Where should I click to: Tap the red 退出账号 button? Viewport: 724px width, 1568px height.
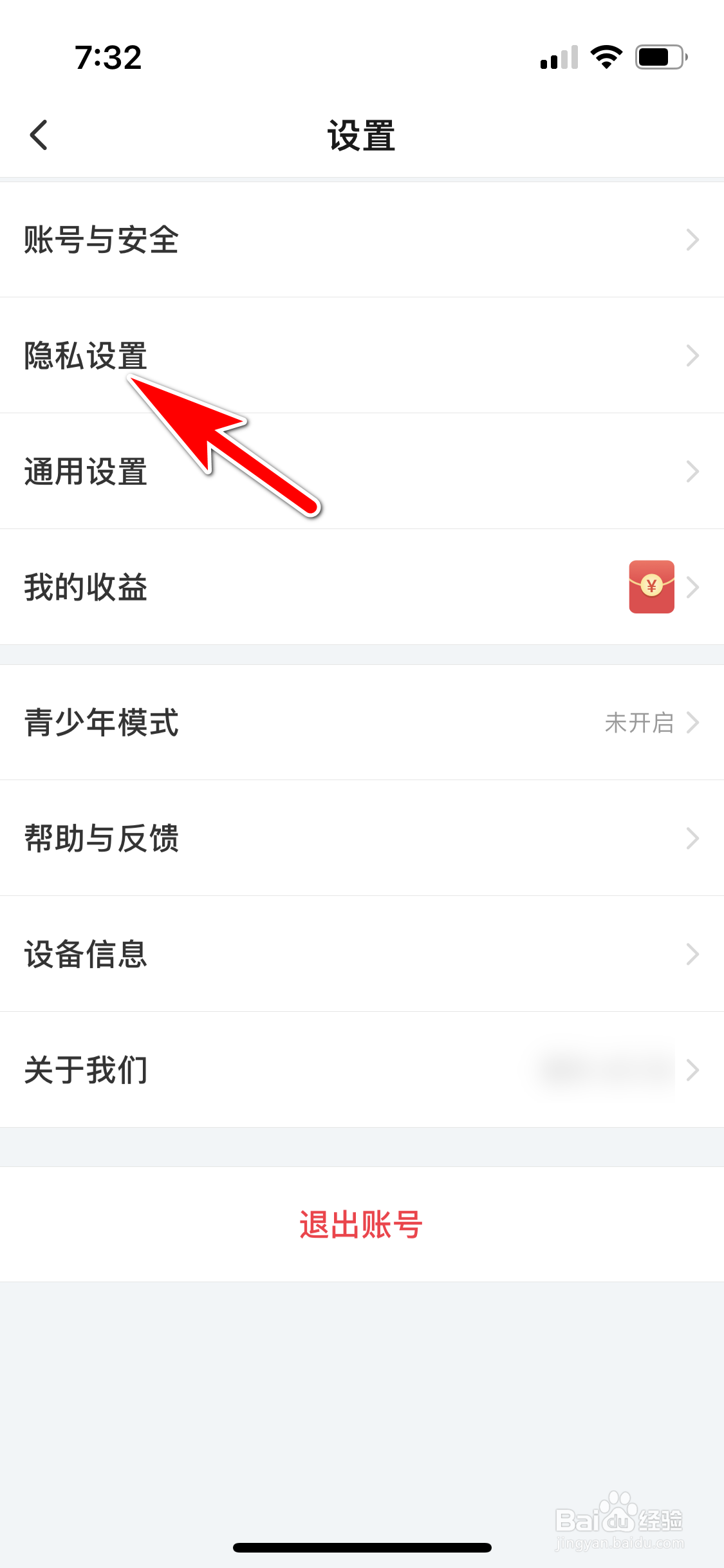click(360, 1224)
